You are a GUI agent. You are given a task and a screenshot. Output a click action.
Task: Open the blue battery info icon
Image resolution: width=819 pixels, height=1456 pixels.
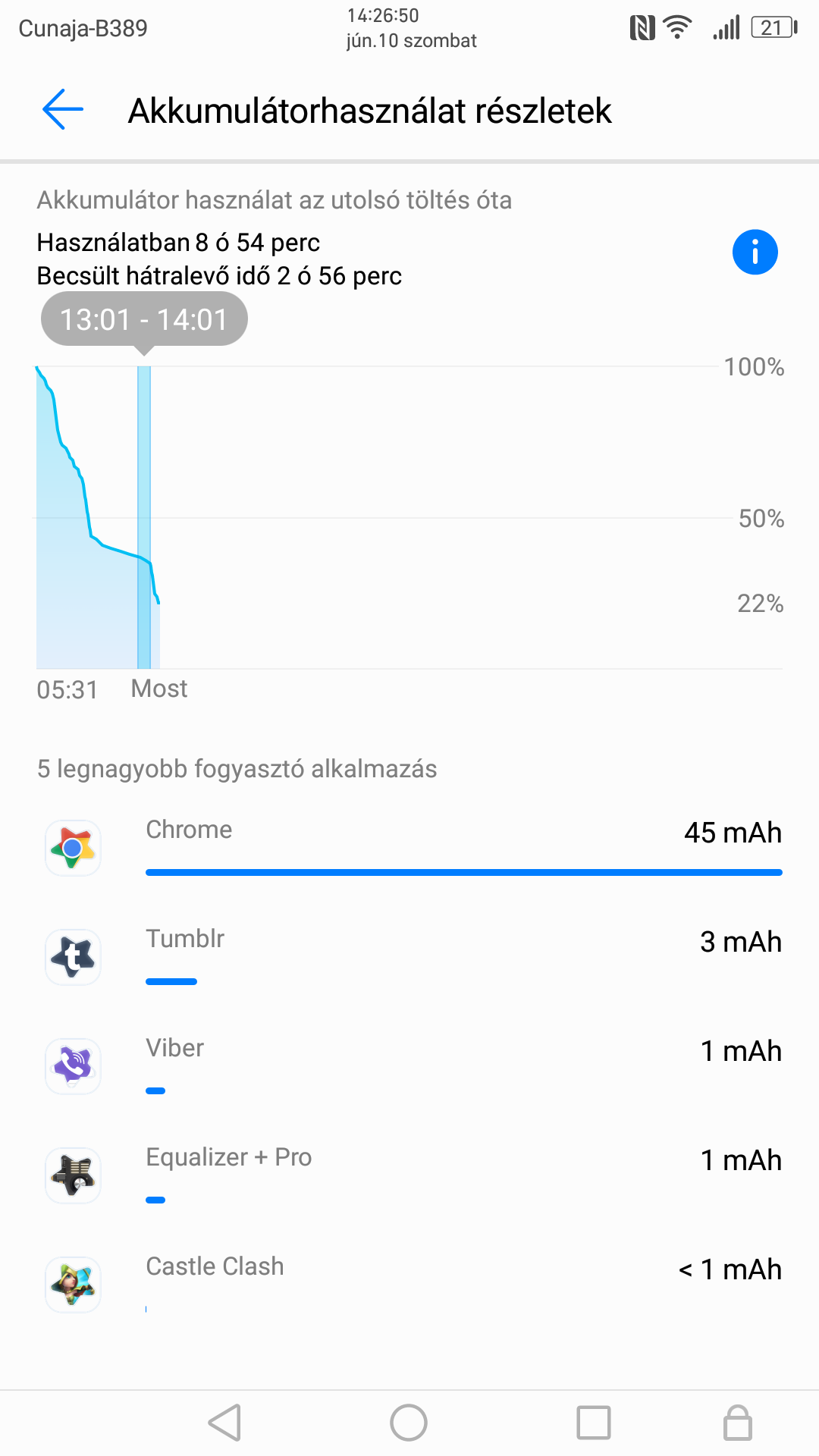(755, 252)
